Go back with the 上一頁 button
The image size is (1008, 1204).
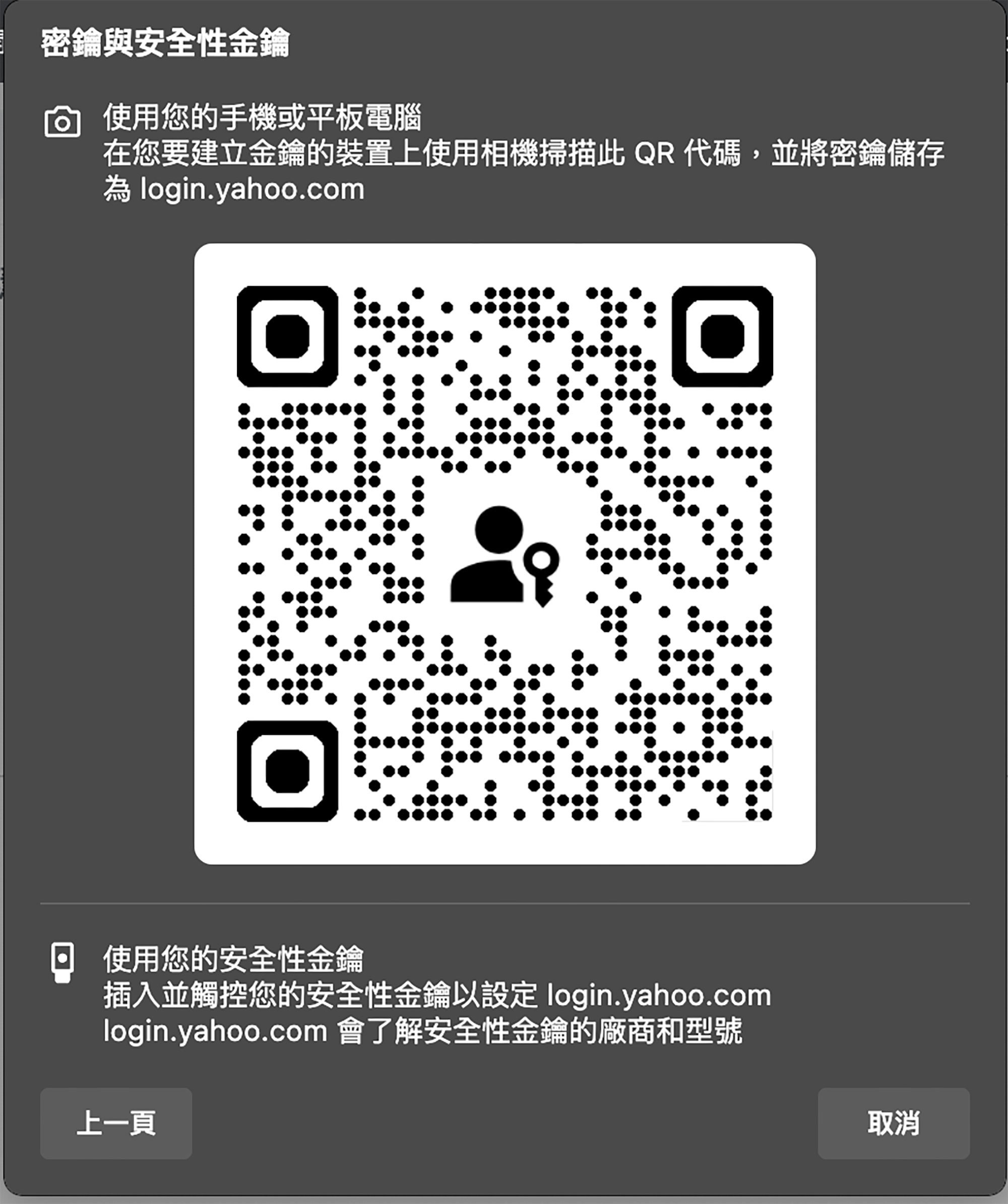click(x=116, y=1122)
